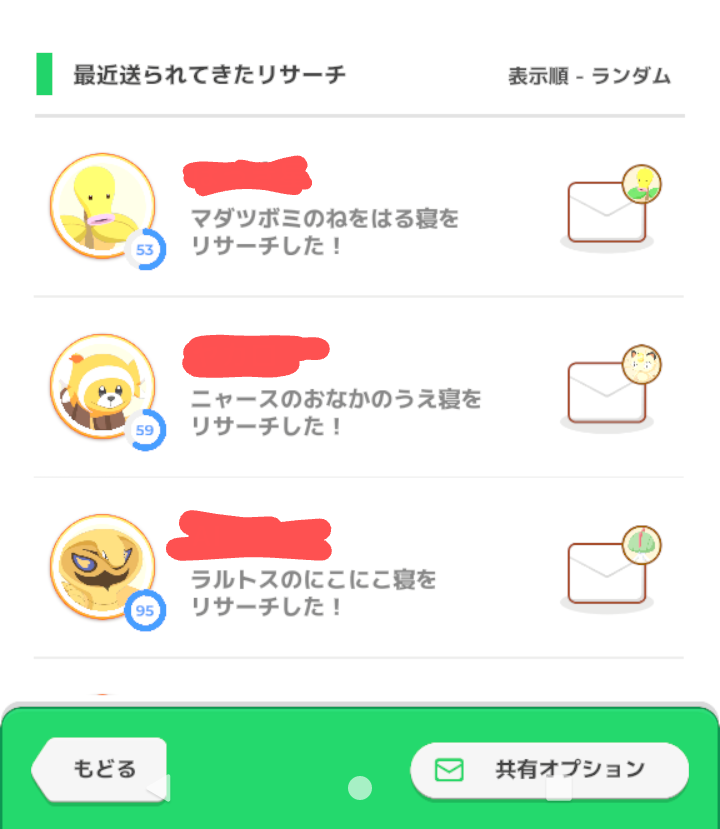The image size is (720, 829).
Task: Open the envelope for マダツボミ research
Action: [608, 212]
